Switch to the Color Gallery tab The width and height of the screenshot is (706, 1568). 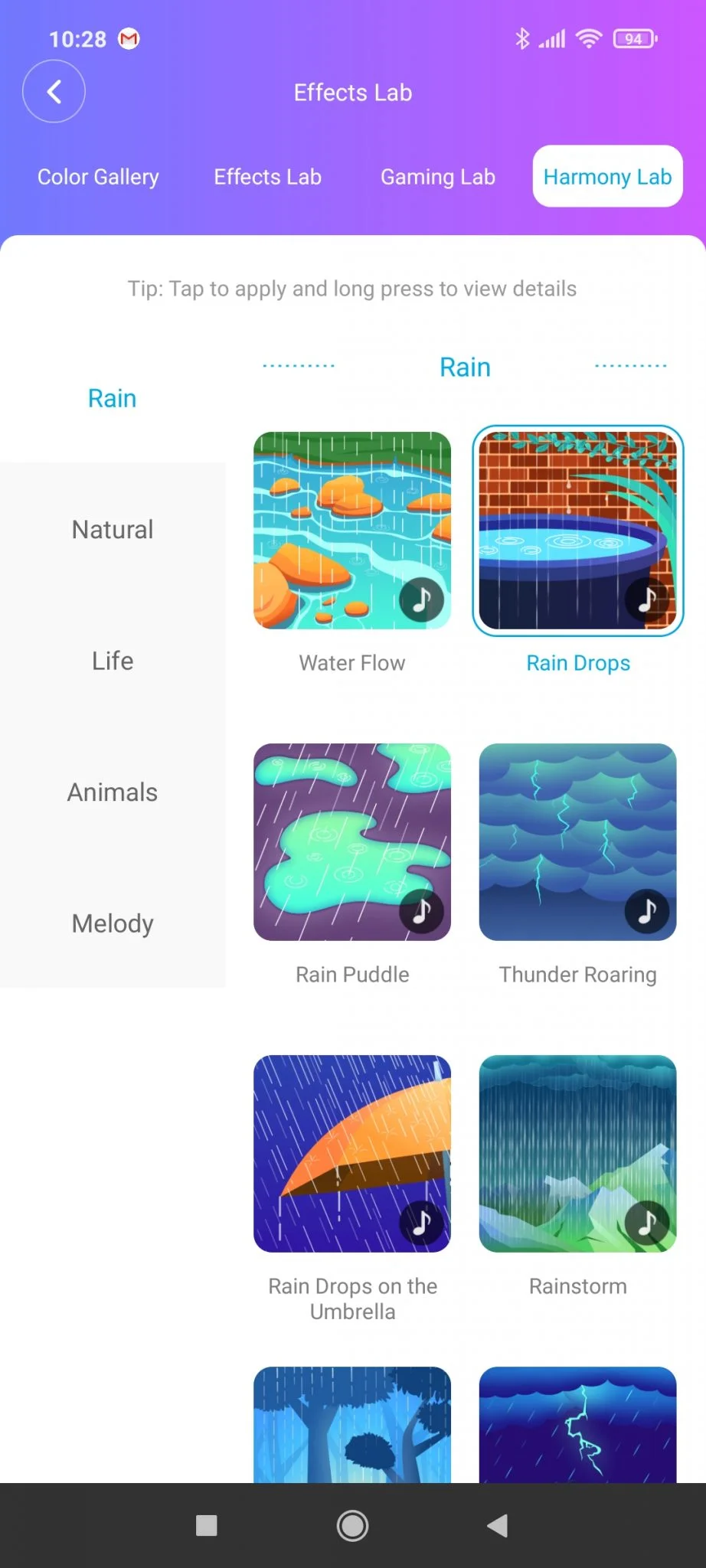[98, 177]
